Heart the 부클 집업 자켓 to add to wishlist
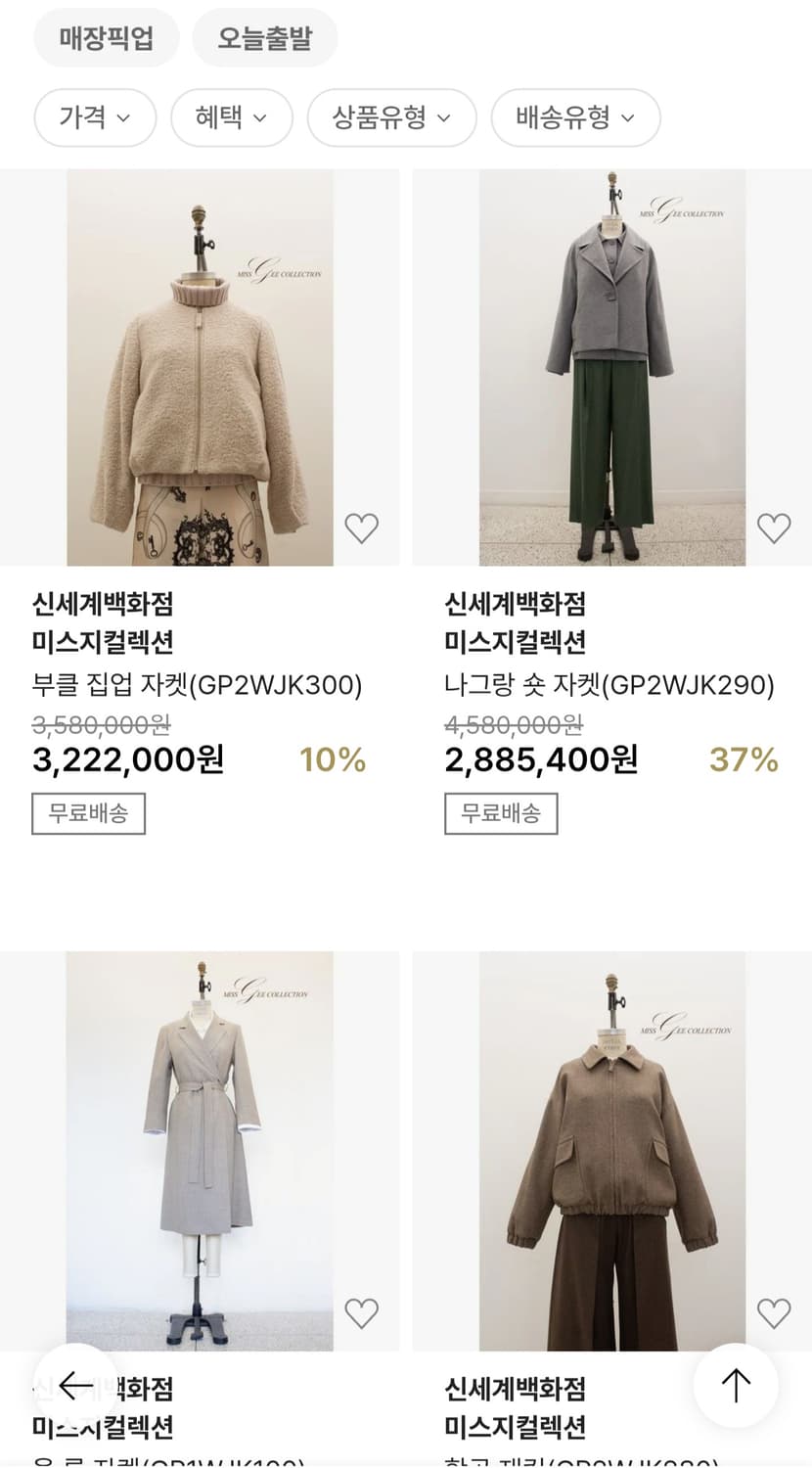The width and height of the screenshot is (812, 1468). click(362, 527)
